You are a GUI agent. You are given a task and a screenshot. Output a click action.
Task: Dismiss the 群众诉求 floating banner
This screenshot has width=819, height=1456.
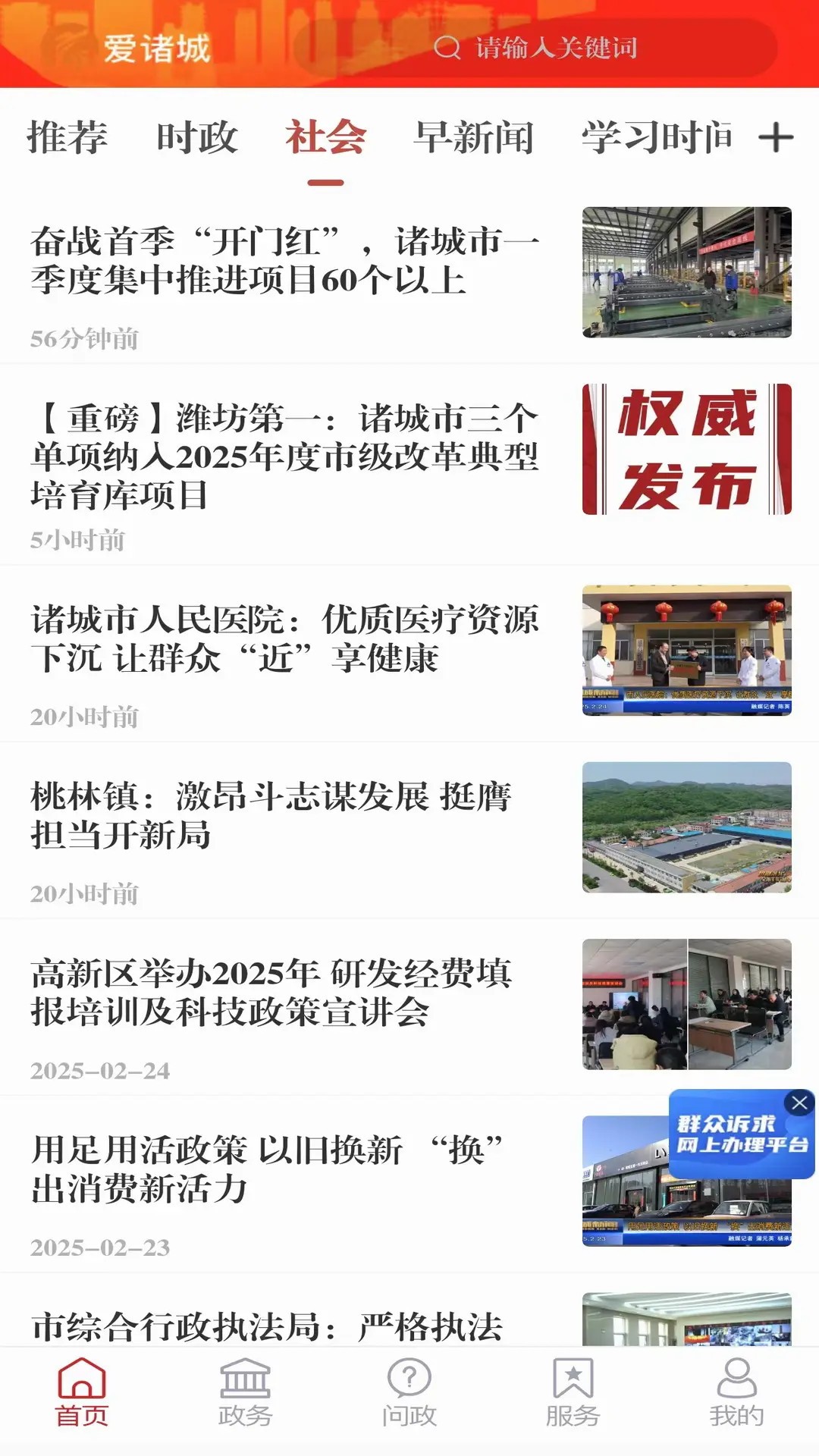click(797, 1100)
